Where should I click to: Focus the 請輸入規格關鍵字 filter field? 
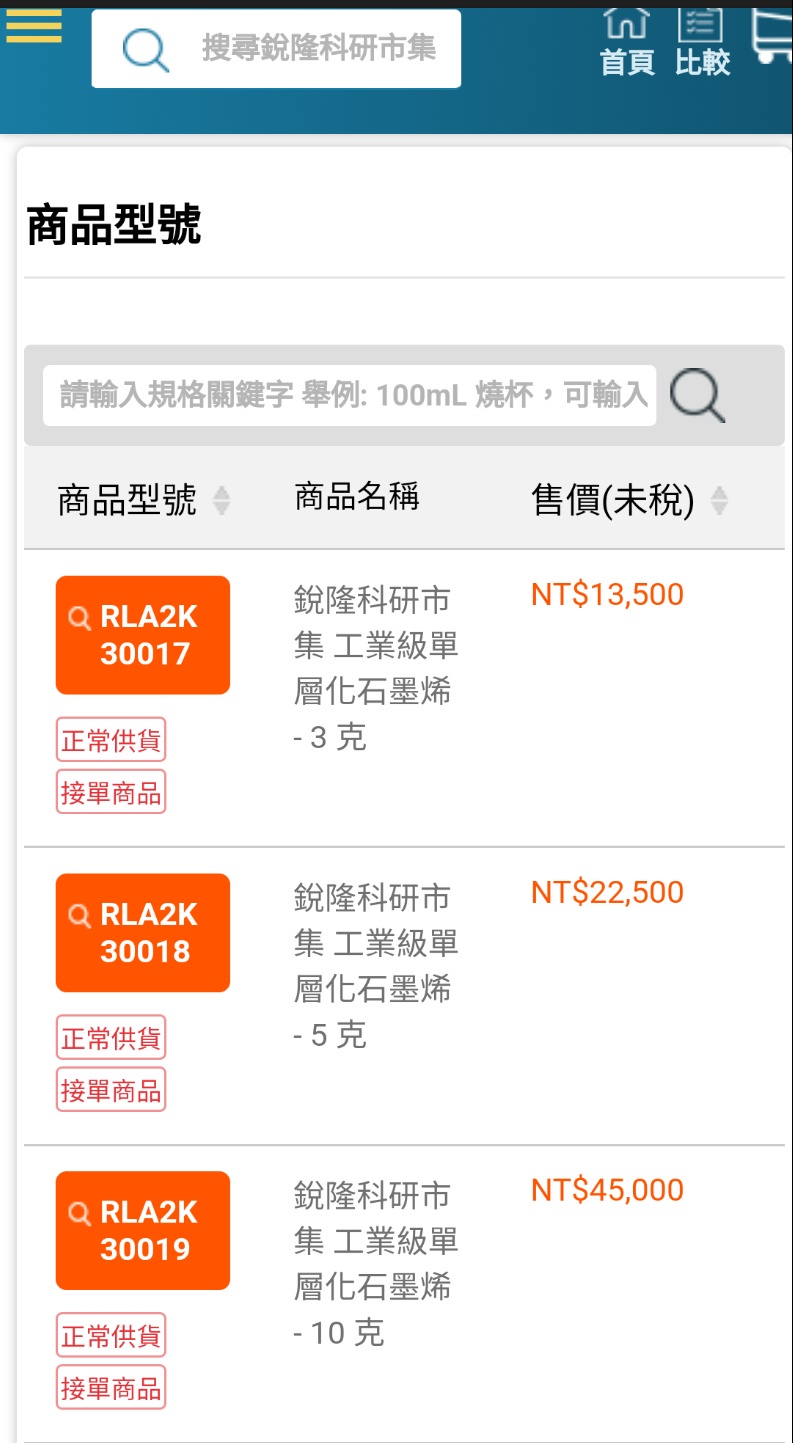pos(350,395)
